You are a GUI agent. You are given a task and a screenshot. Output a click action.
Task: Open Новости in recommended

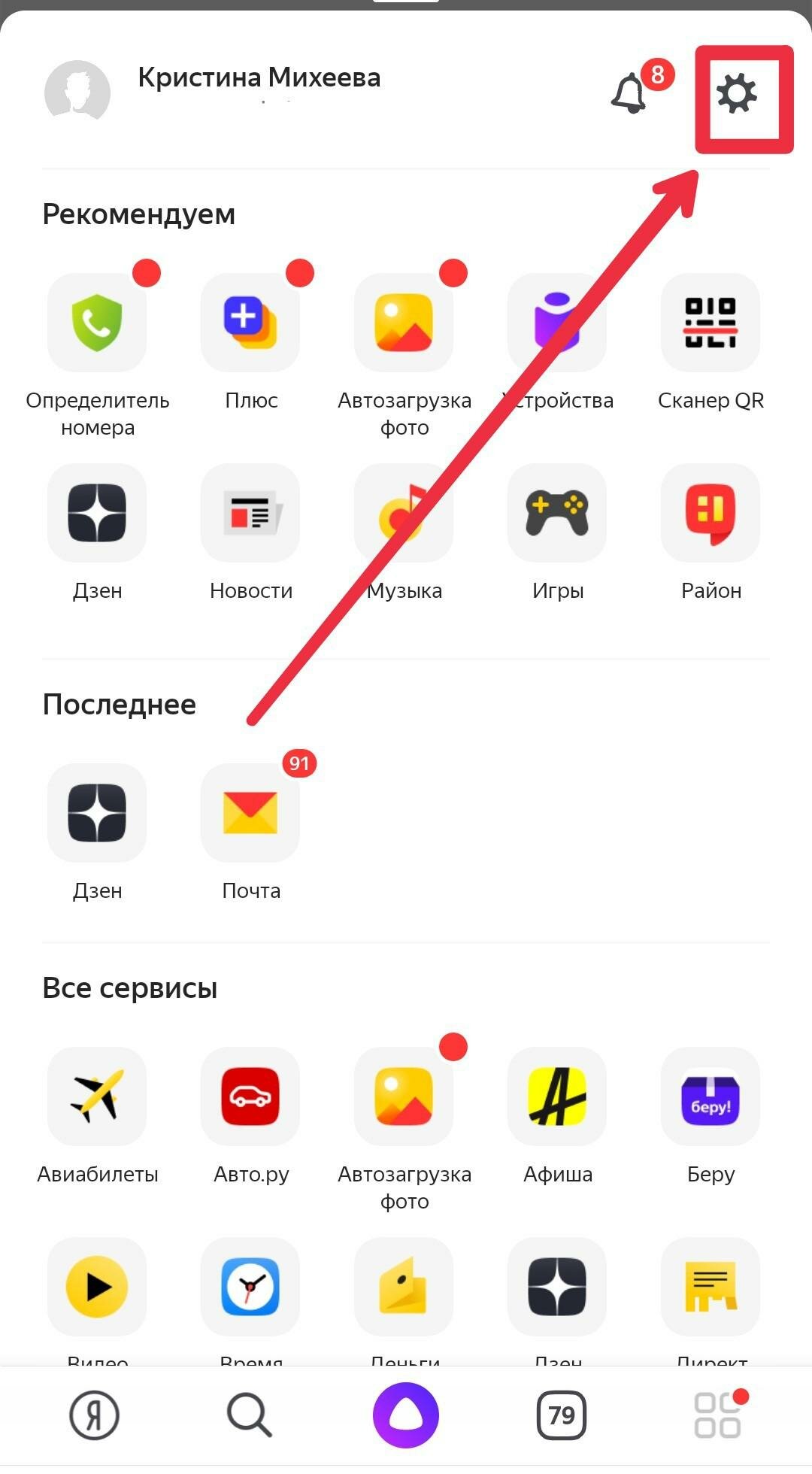point(250,513)
